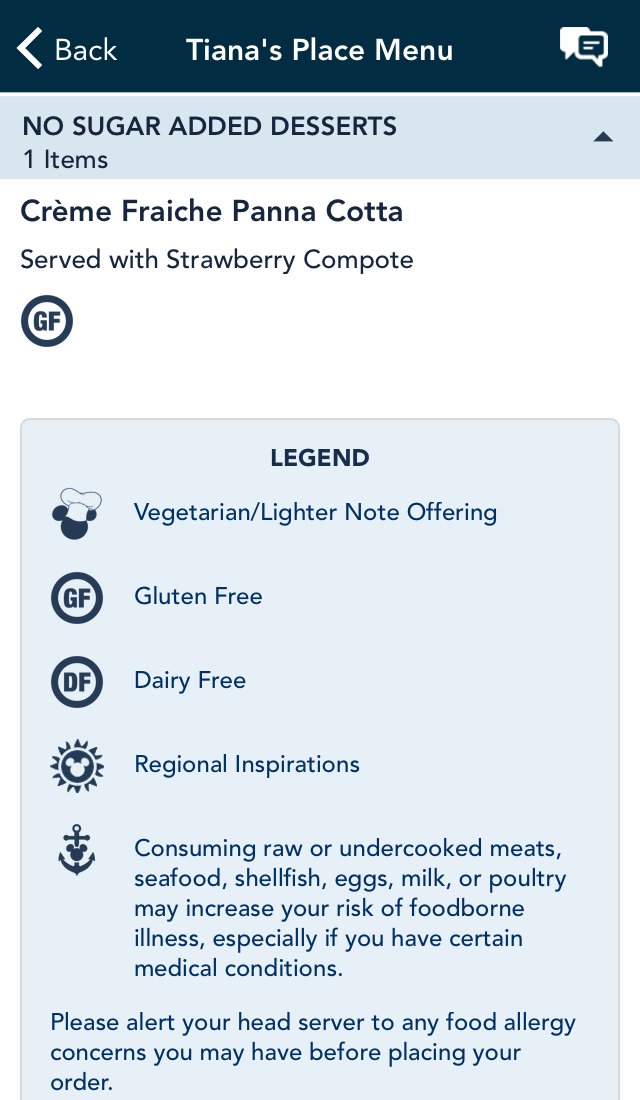Open the chat messages icon
Image resolution: width=640 pixels, height=1100 pixels.
583,48
